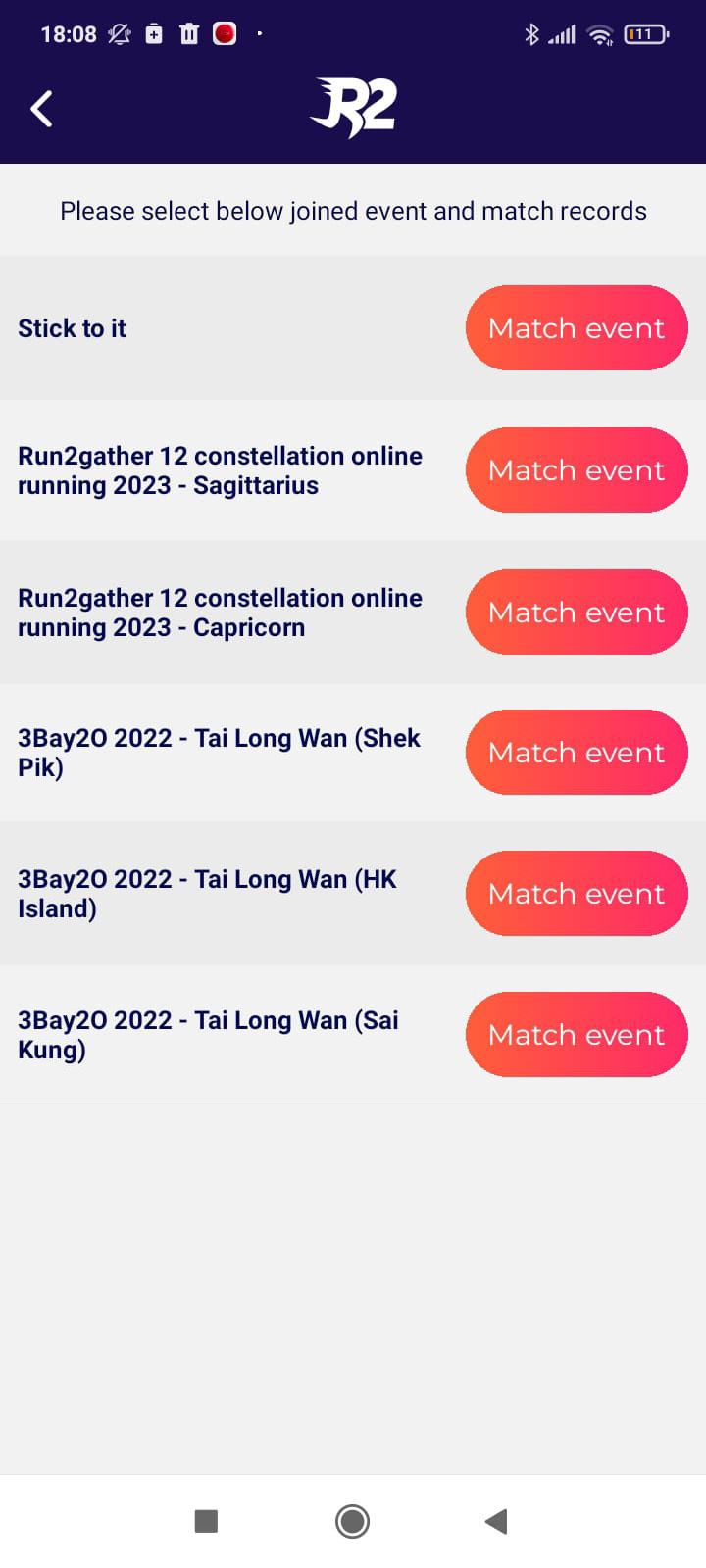Match event for Tai Long Wan (HK Island)
706x1568 pixels.
[x=576, y=894]
